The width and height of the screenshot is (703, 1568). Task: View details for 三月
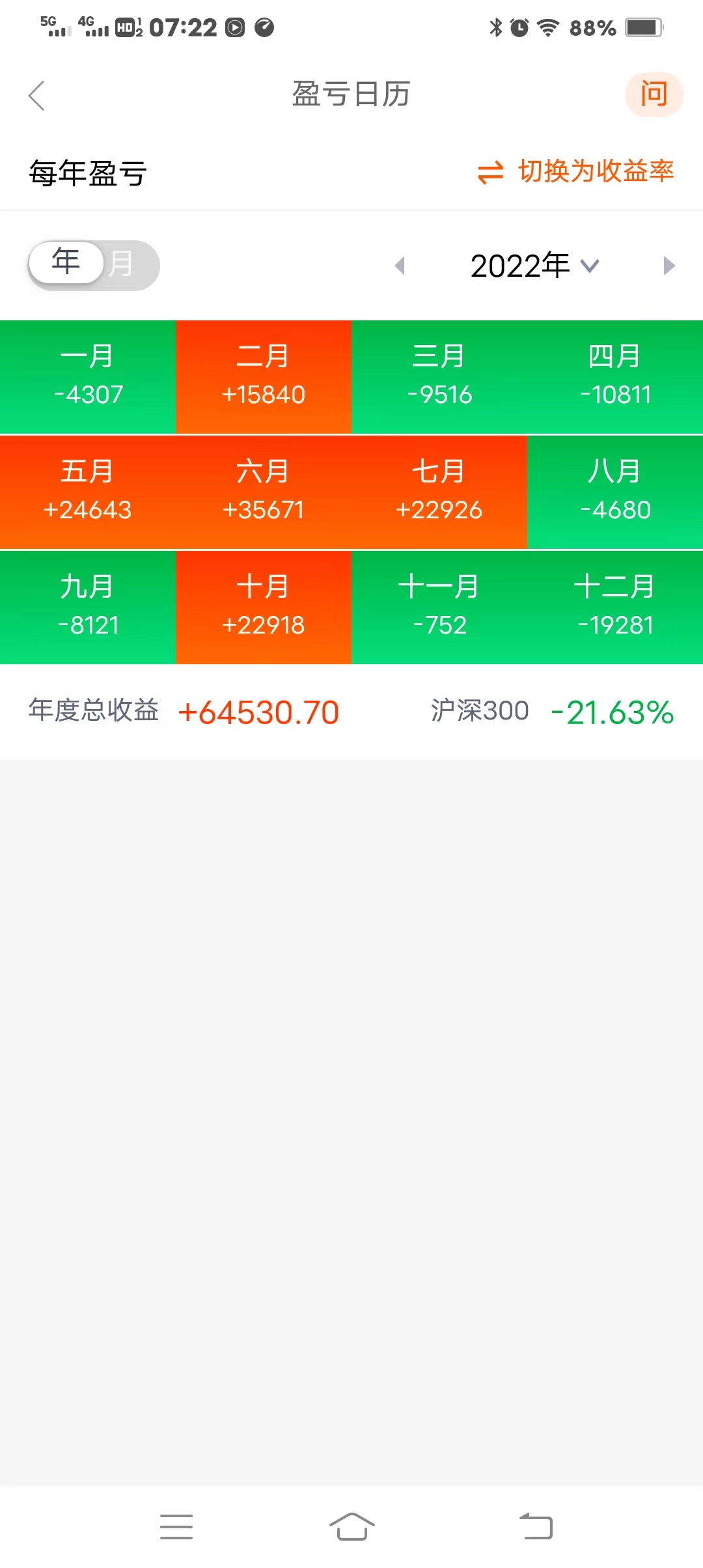coord(439,376)
